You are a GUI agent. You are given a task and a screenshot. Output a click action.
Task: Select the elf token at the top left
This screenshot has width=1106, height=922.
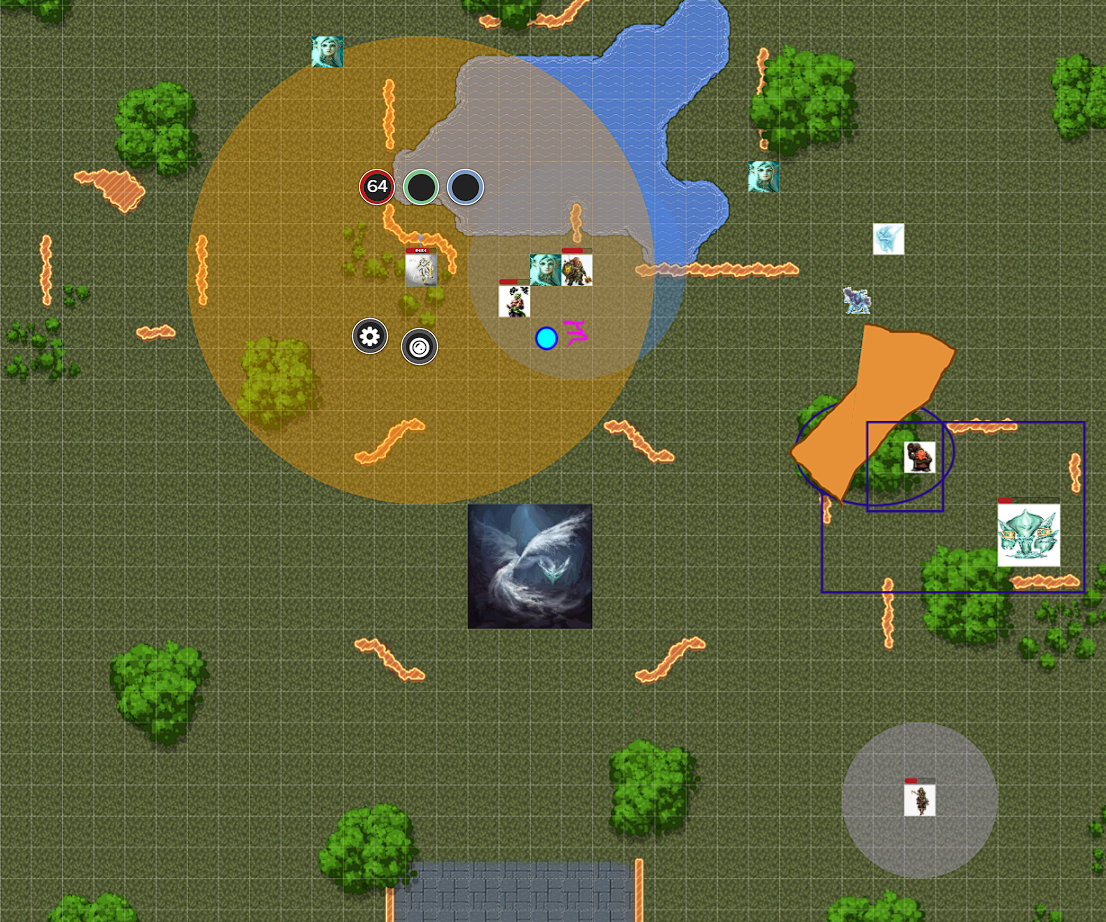327,51
